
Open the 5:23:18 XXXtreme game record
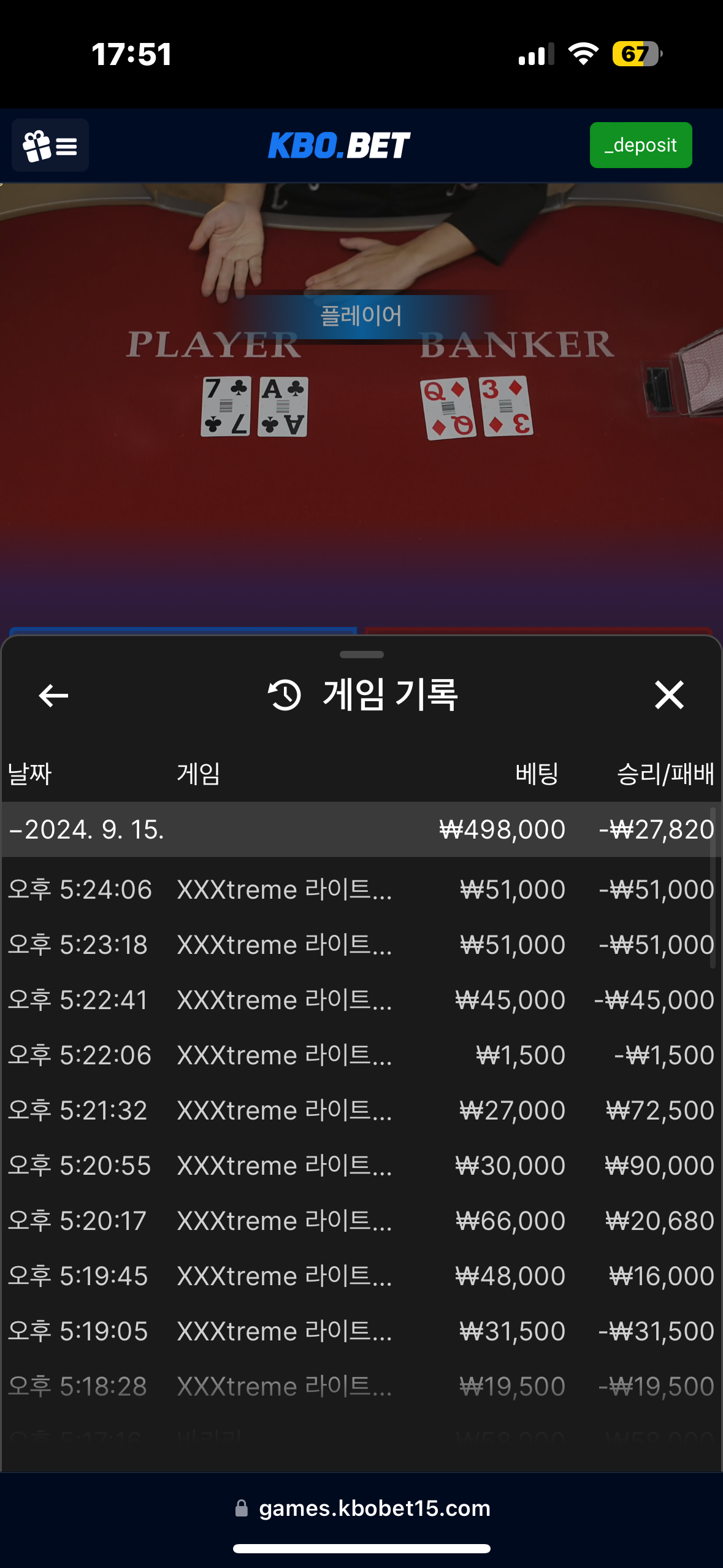(361, 945)
